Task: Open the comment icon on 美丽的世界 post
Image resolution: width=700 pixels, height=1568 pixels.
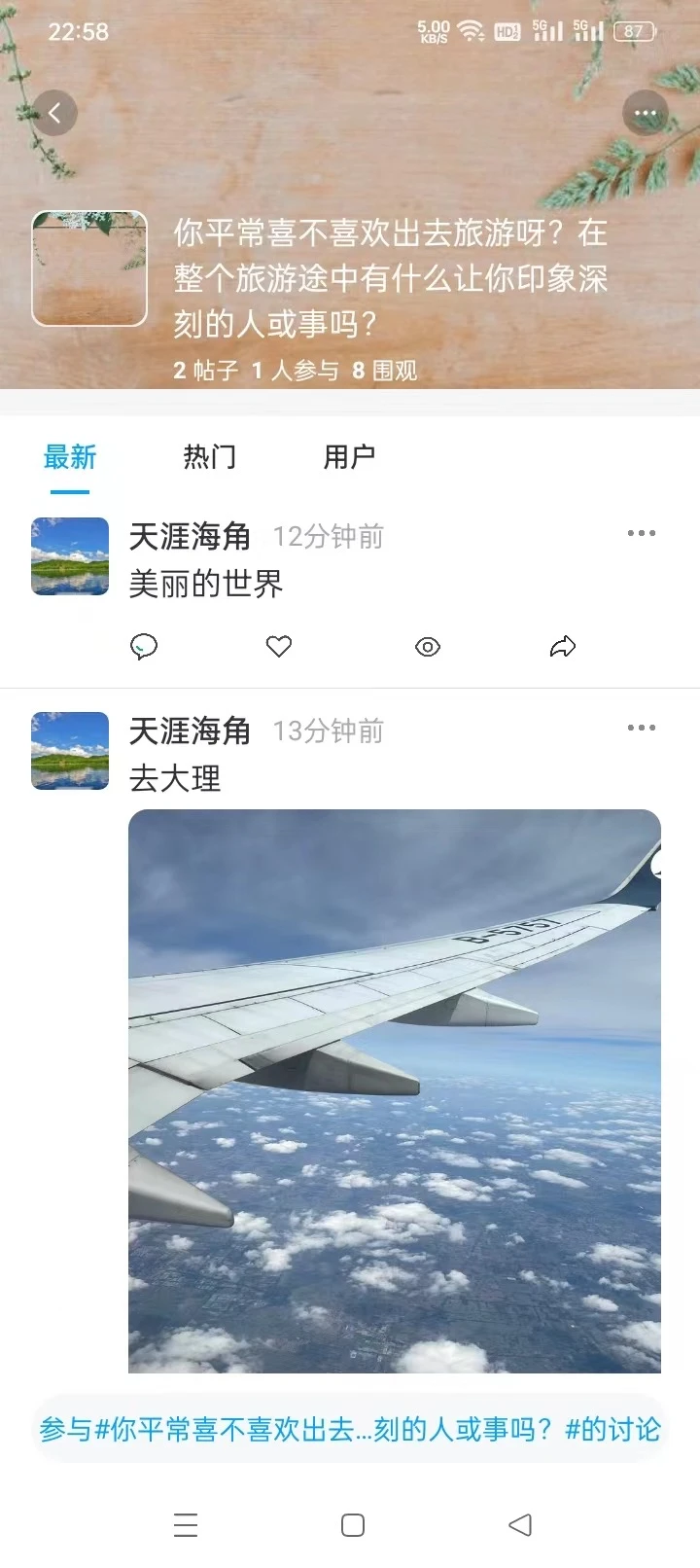Action: [144, 646]
